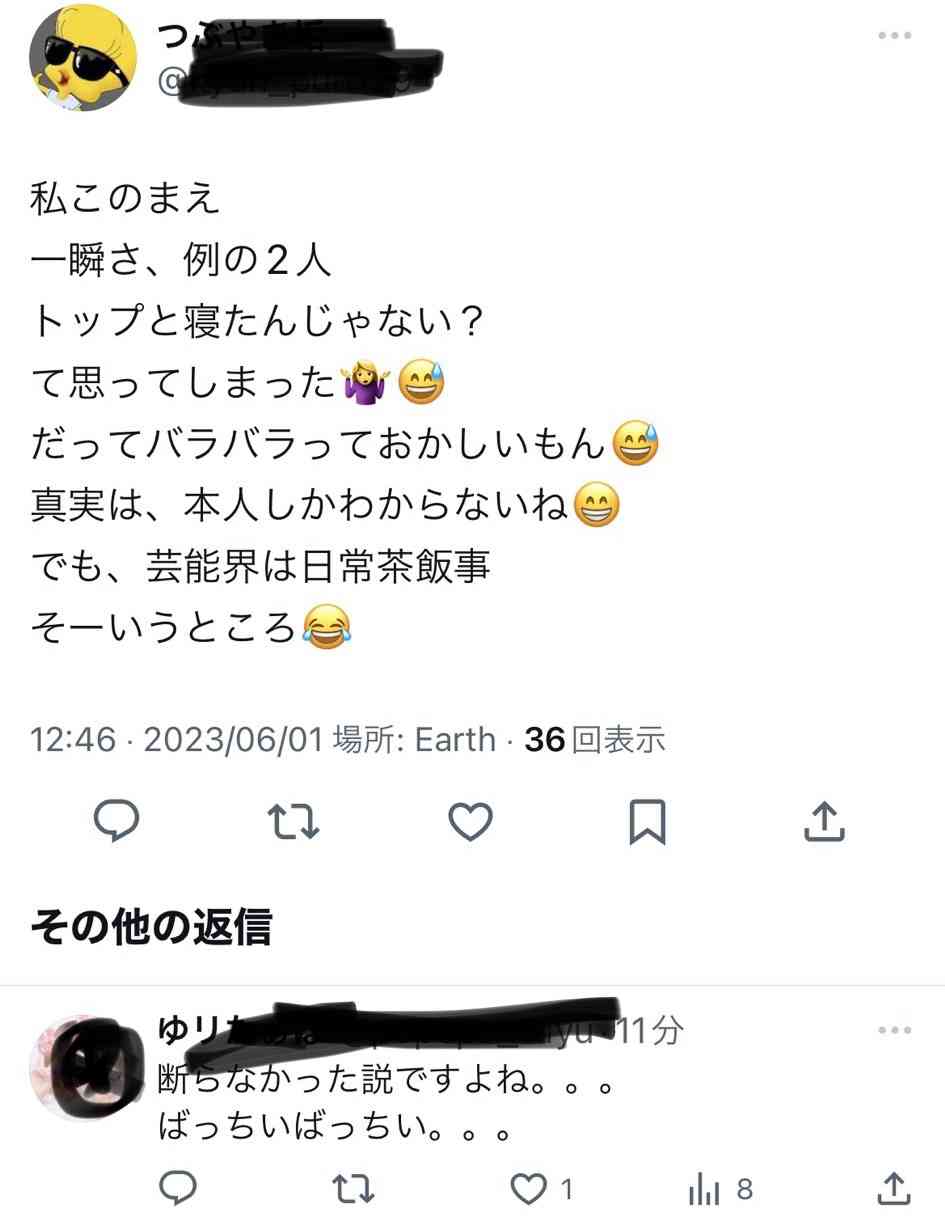The height and width of the screenshot is (1220, 945).
Task: Retweet the main tweet
Action: (x=293, y=822)
